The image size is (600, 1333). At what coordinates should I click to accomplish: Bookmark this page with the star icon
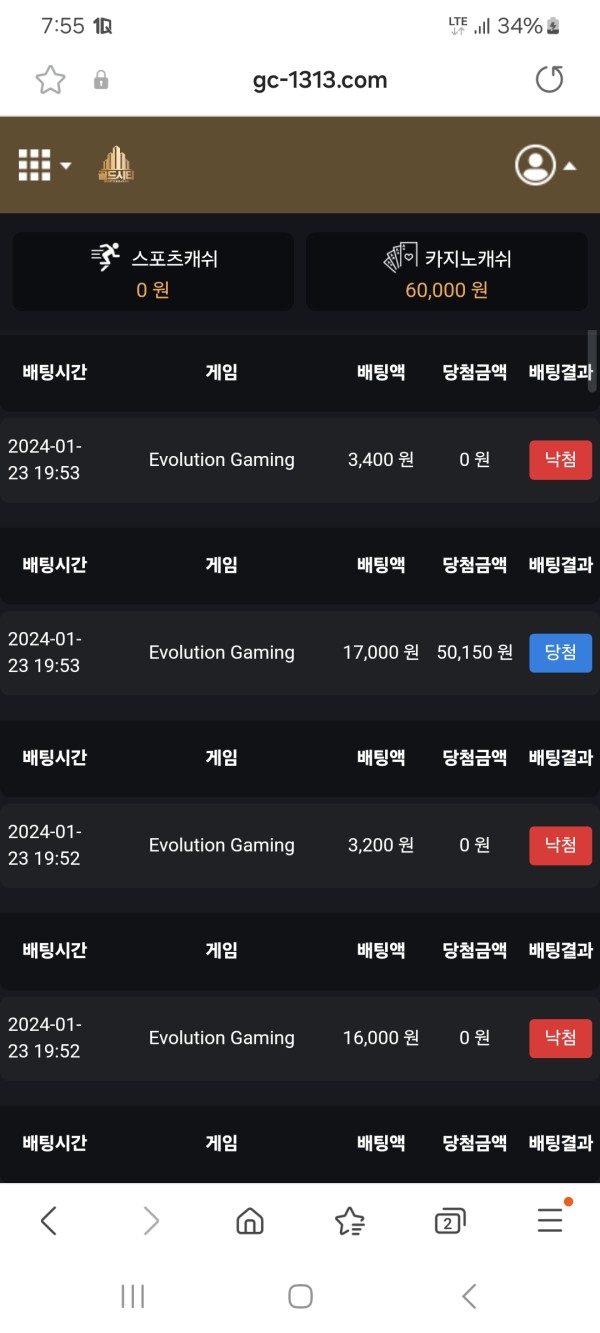(x=50, y=80)
